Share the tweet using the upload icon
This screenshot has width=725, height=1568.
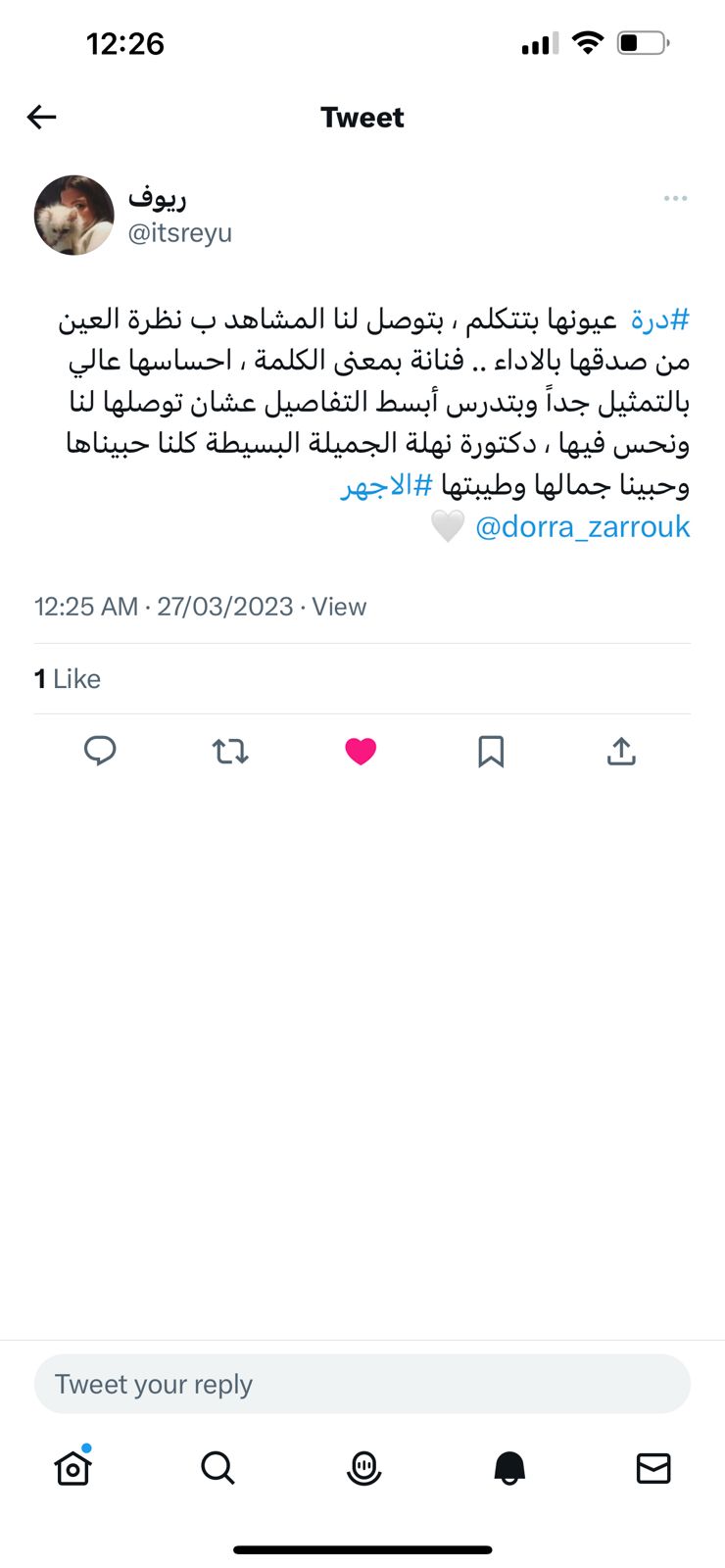click(x=621, y=752)
